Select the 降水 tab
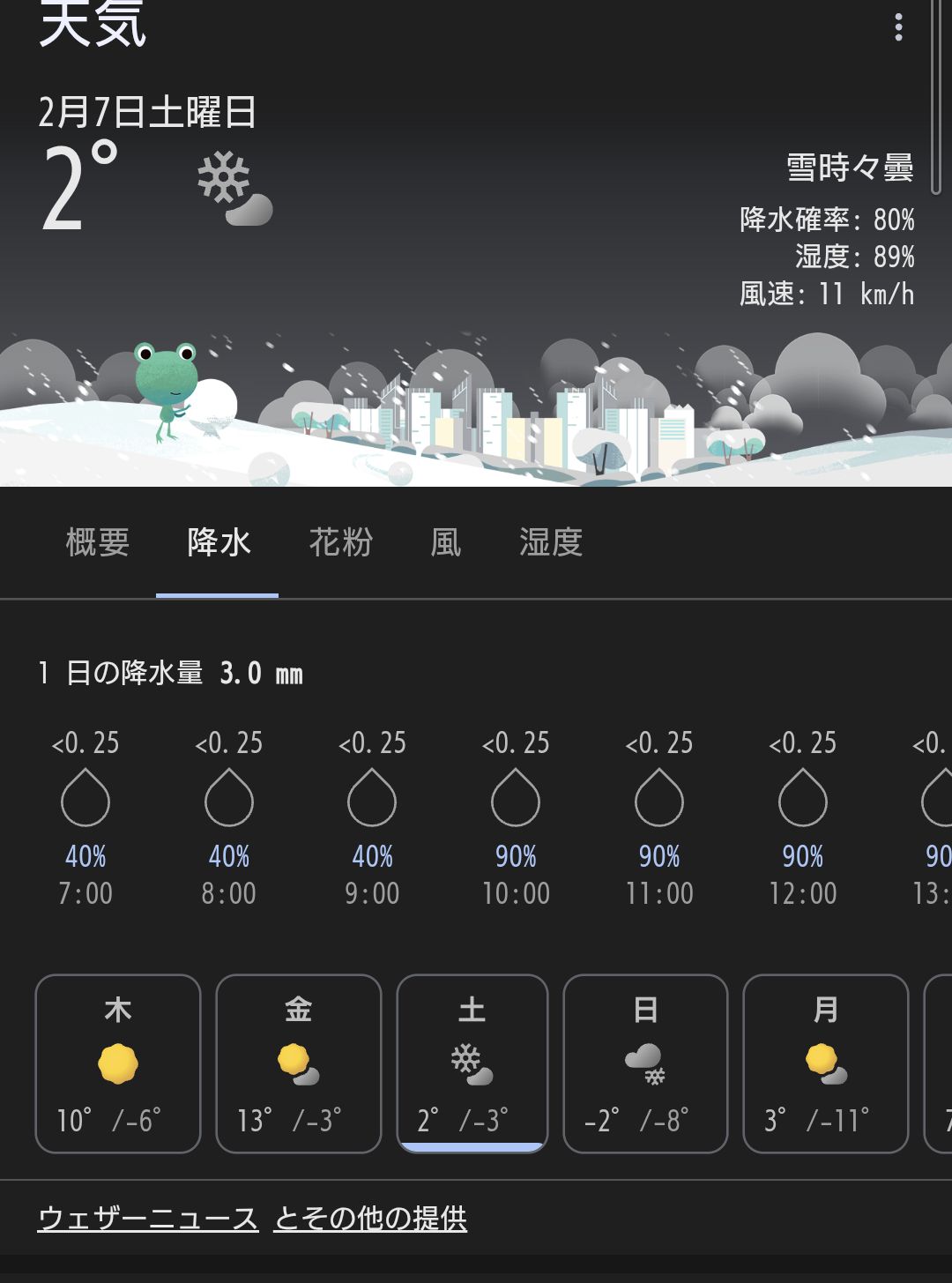952x1283 pixels. [219, 542]
